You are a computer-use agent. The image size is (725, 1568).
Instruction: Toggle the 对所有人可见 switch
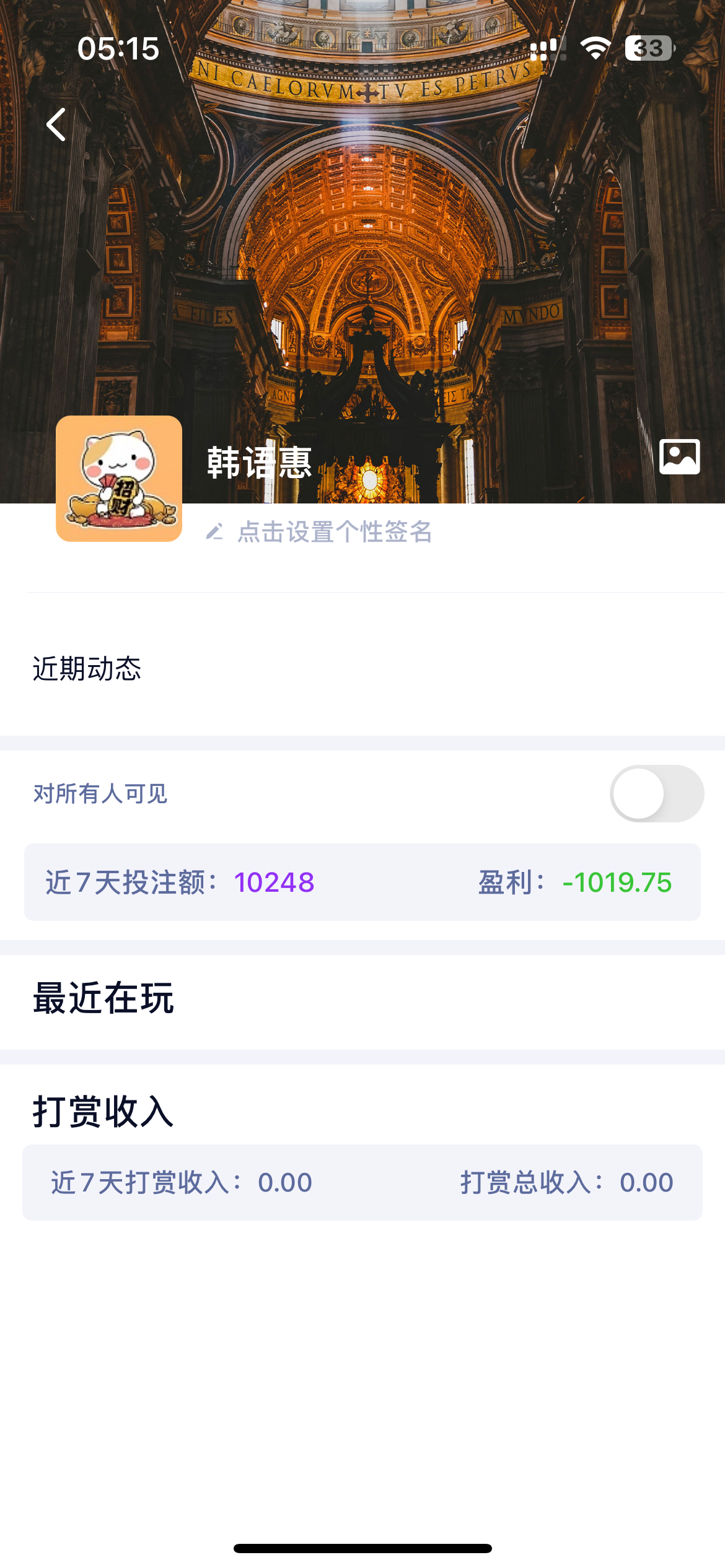coord(656,793)
